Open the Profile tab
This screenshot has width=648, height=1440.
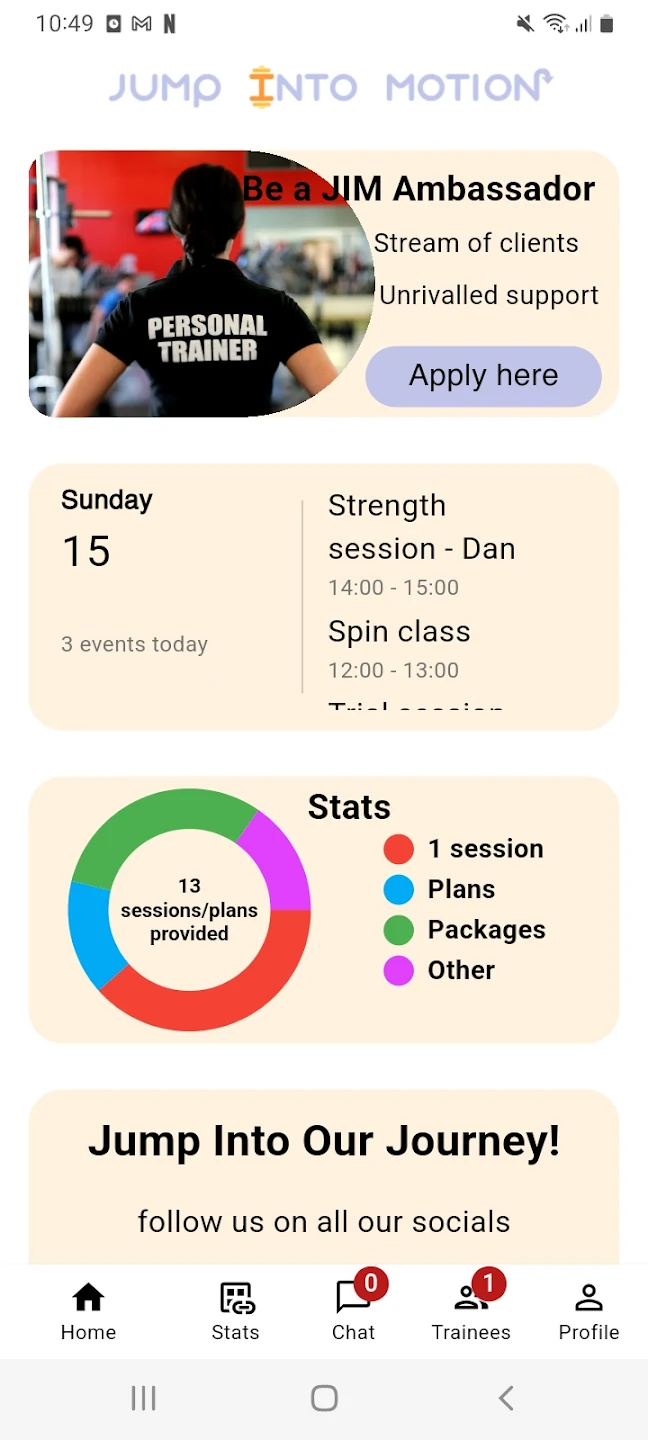(x=588, y=1311)
